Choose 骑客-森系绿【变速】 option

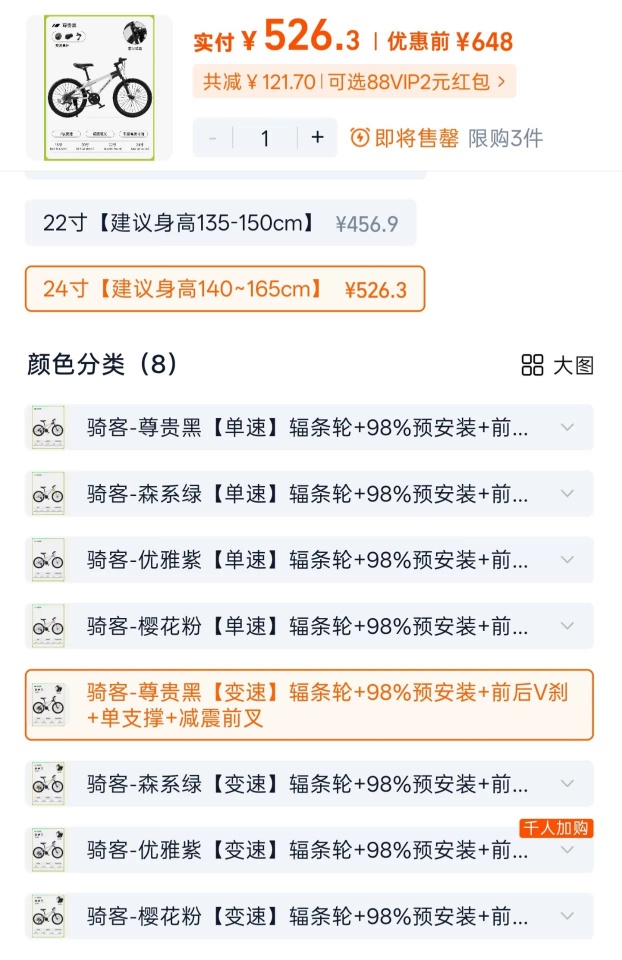tap(309, 784)
